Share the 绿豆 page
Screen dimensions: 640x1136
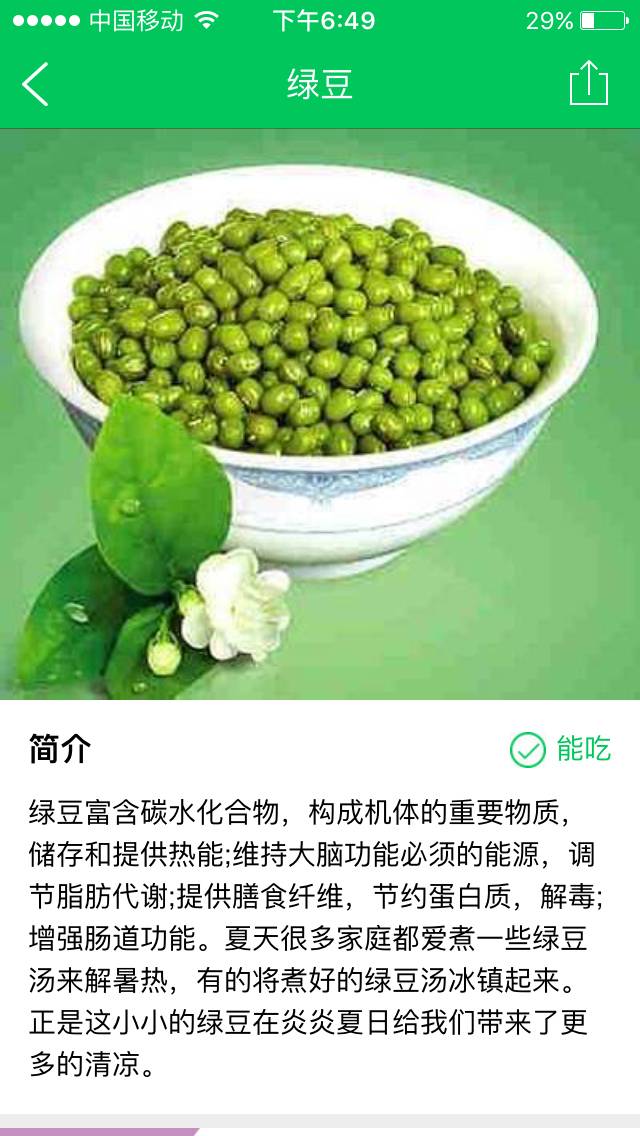pos(588,84)
